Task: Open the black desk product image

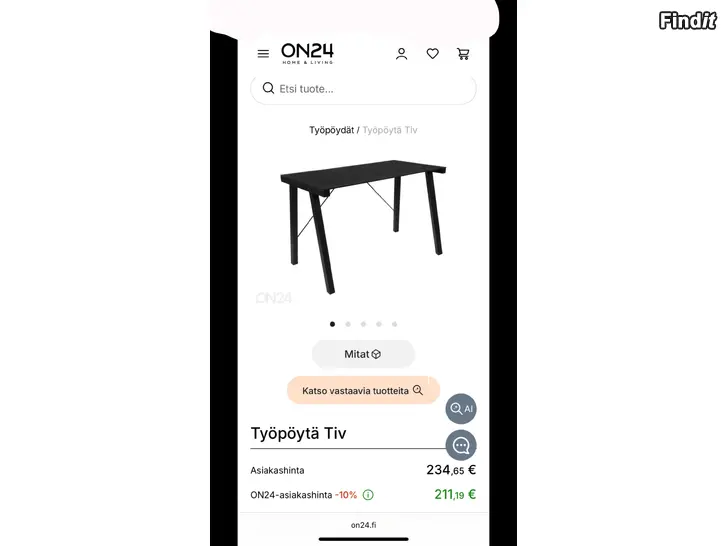Action: 363,225
